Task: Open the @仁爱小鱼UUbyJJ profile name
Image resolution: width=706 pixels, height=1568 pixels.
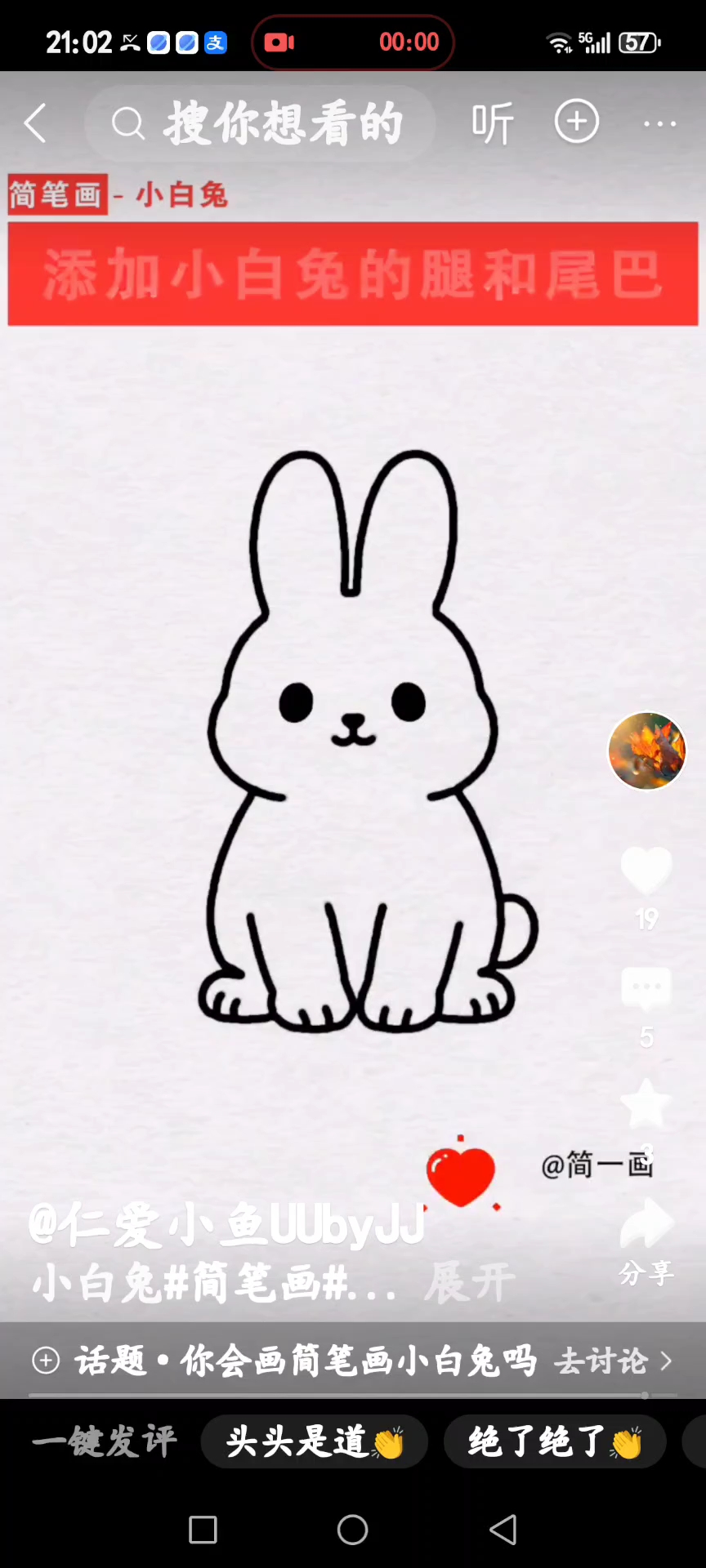Action: click(227, 1225)
